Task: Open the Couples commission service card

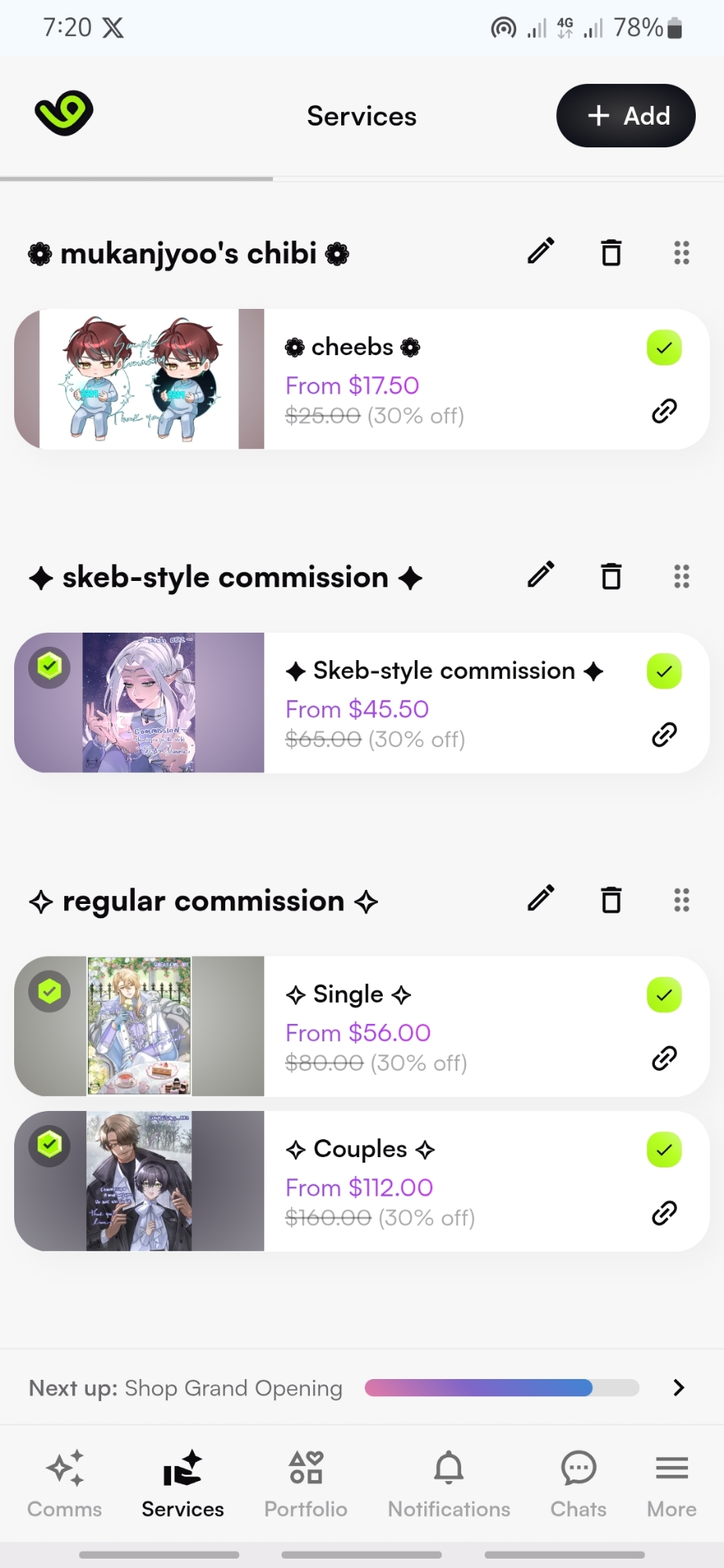Action: coord(443,1180)
